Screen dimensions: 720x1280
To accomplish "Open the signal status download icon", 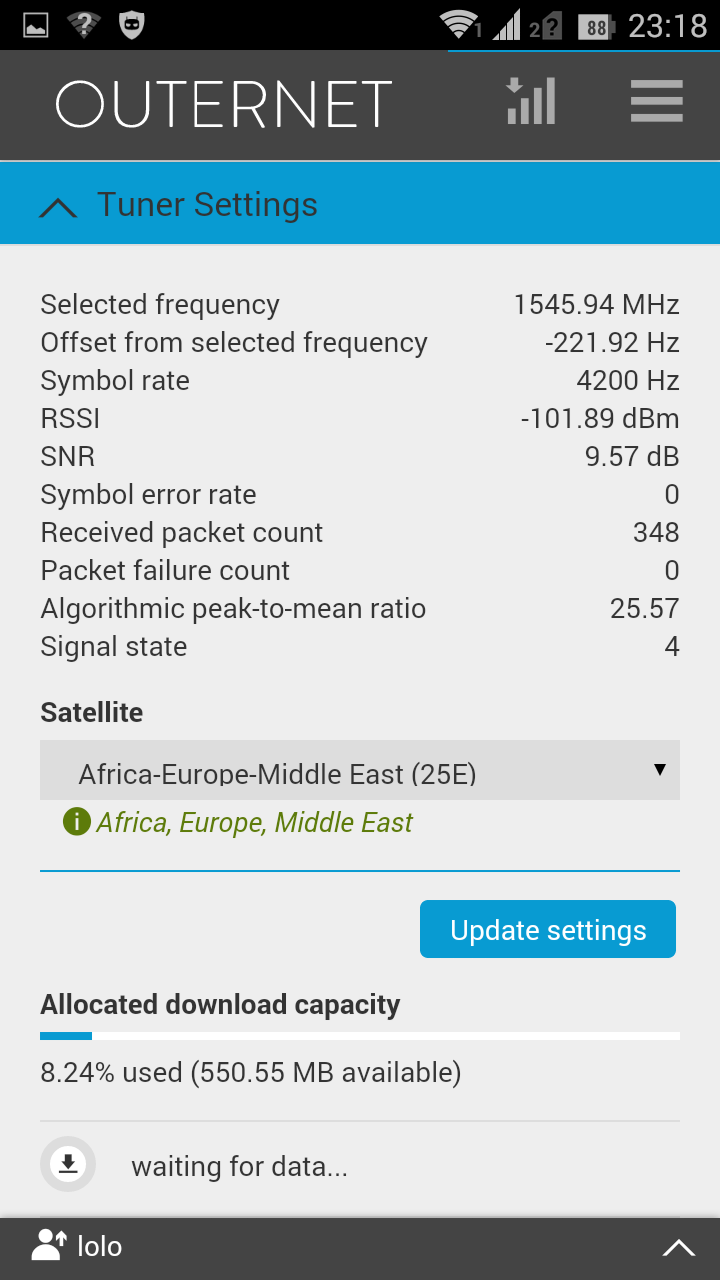I will pos(531,102).
